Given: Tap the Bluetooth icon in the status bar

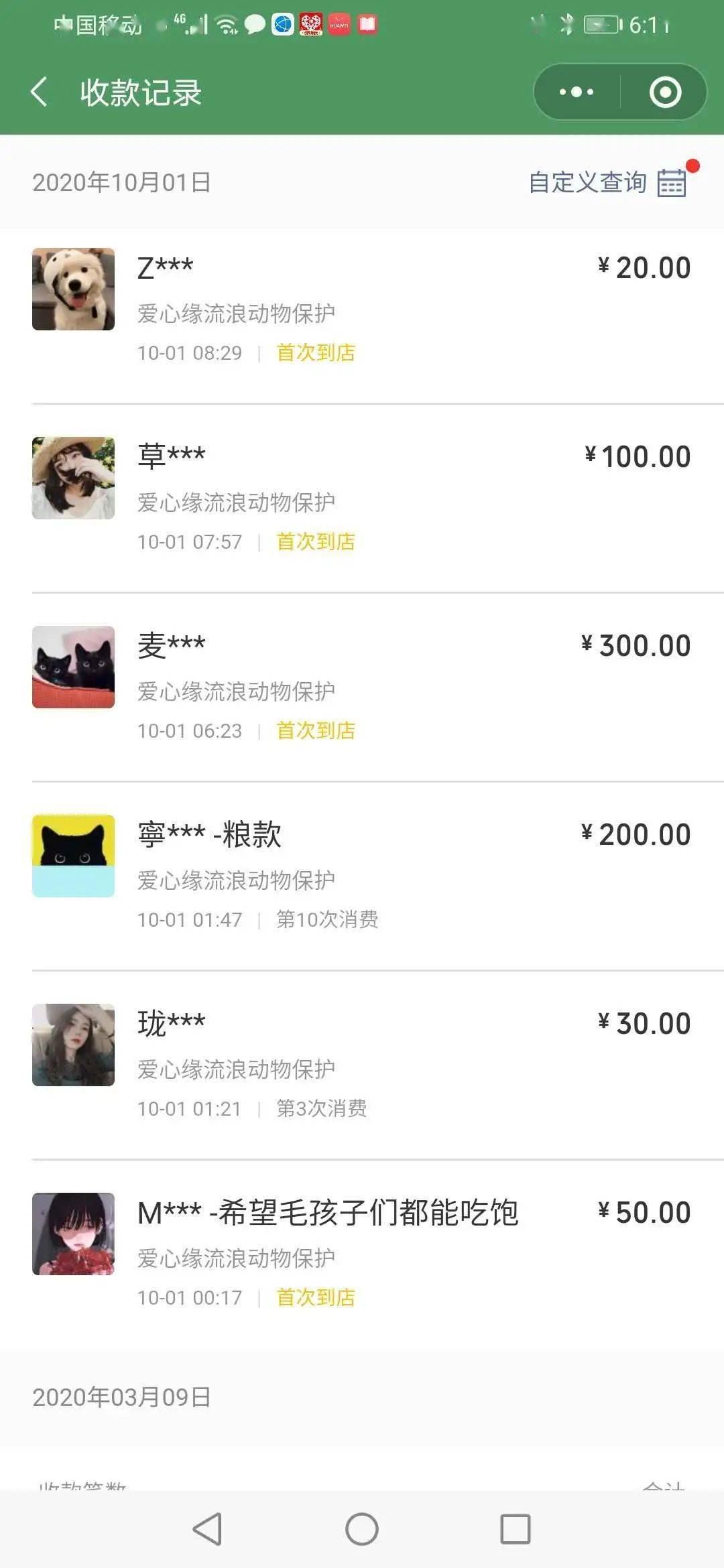Looking at the screenshot, I should (x=565, y=24).
